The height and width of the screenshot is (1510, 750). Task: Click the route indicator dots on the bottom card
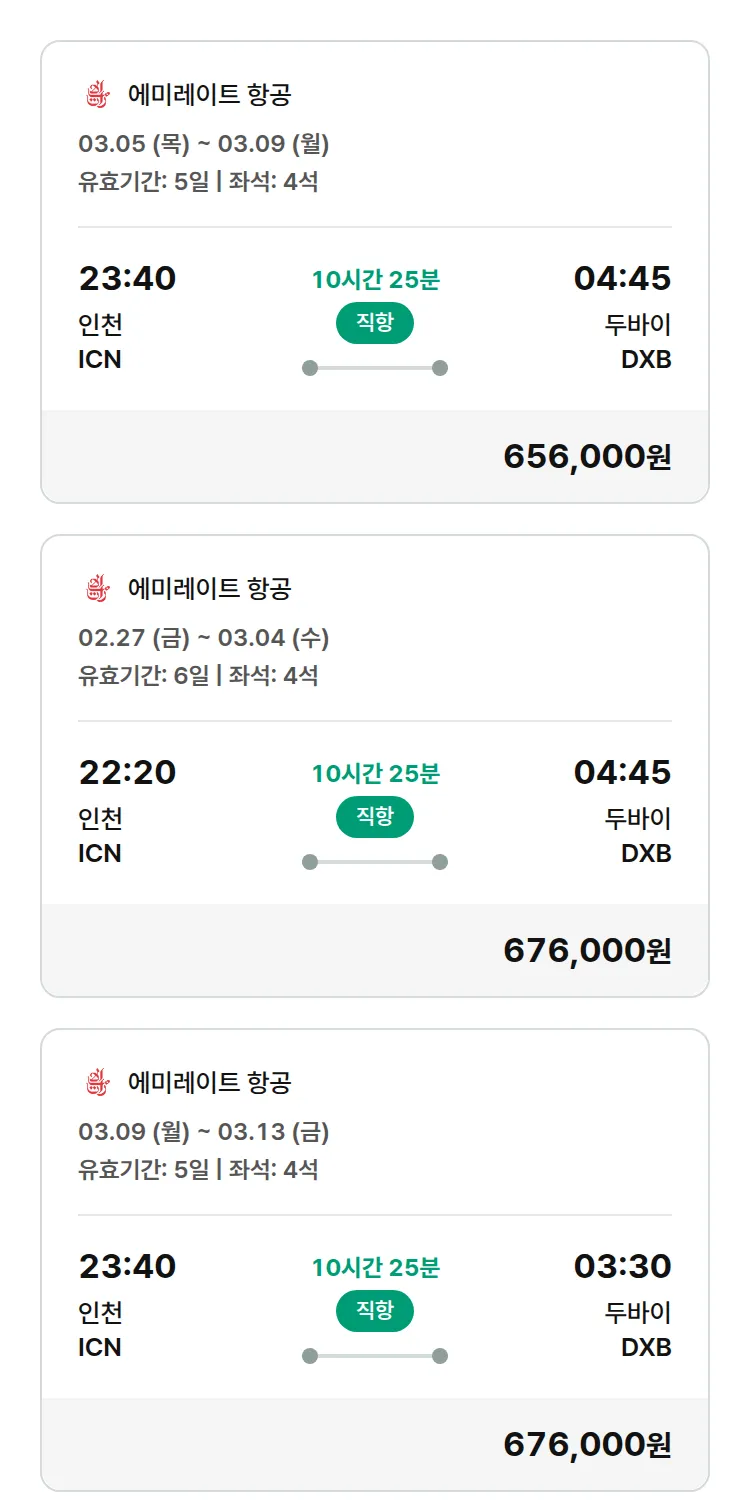[x=374, y=1355]
